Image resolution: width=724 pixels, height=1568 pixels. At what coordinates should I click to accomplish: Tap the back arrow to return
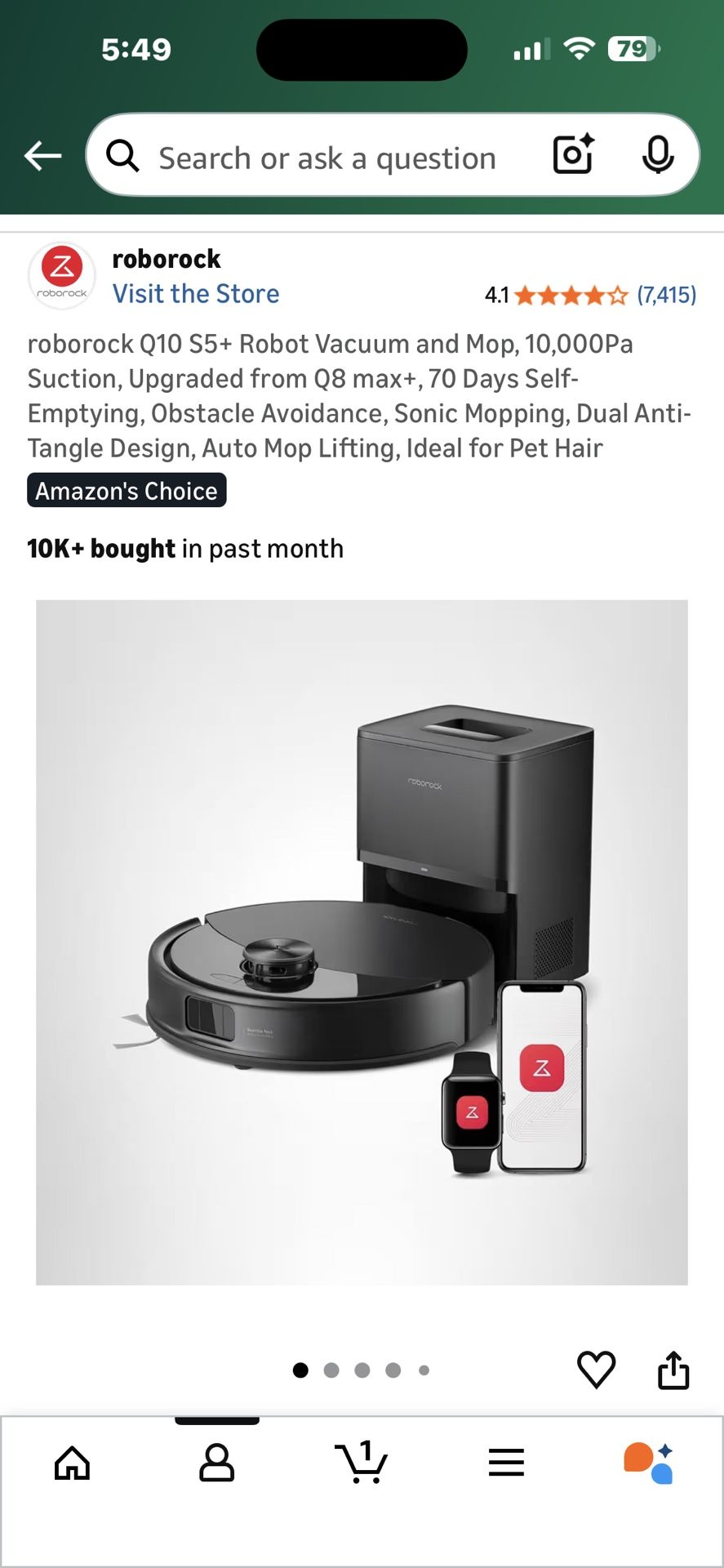(x=43, y=155)
